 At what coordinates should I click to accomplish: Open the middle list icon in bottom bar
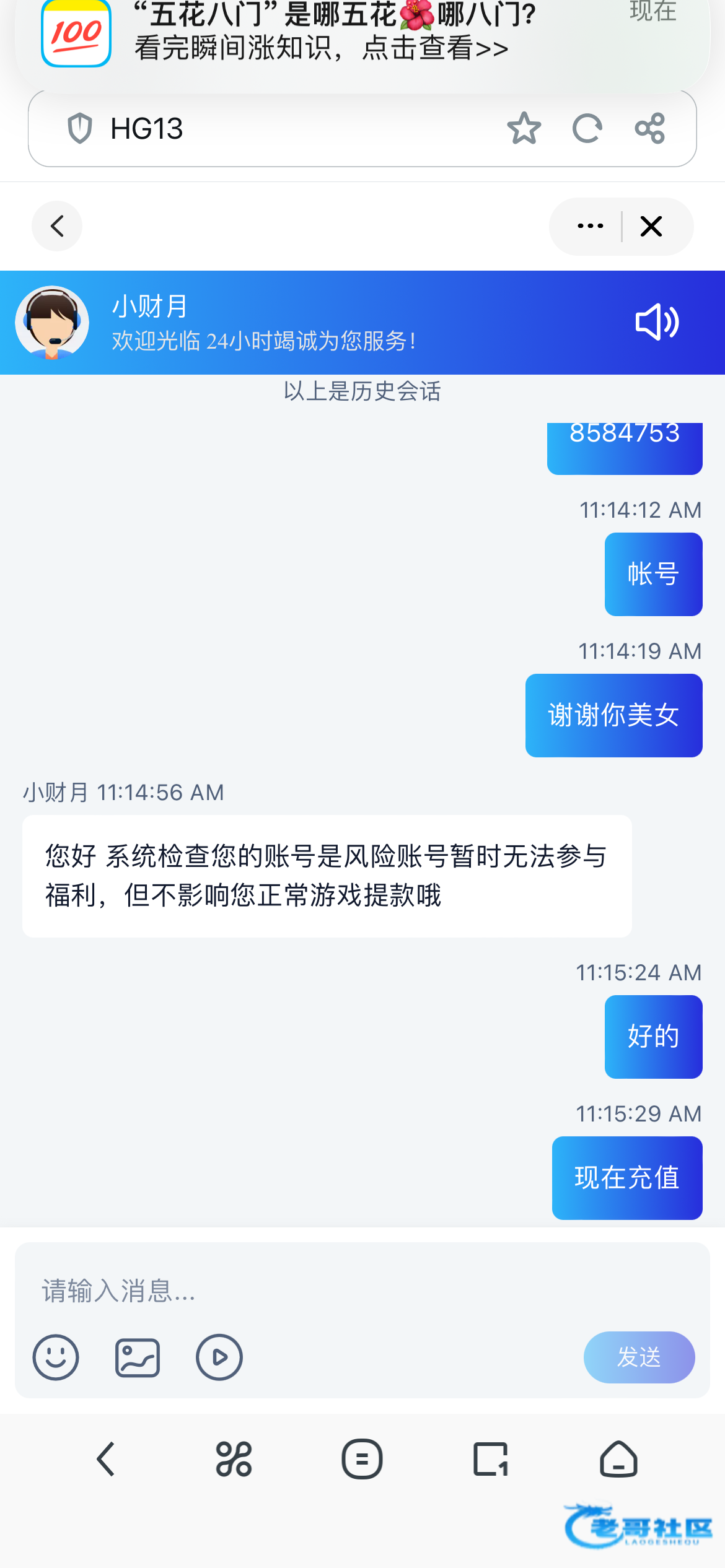tap(362, 1459)
